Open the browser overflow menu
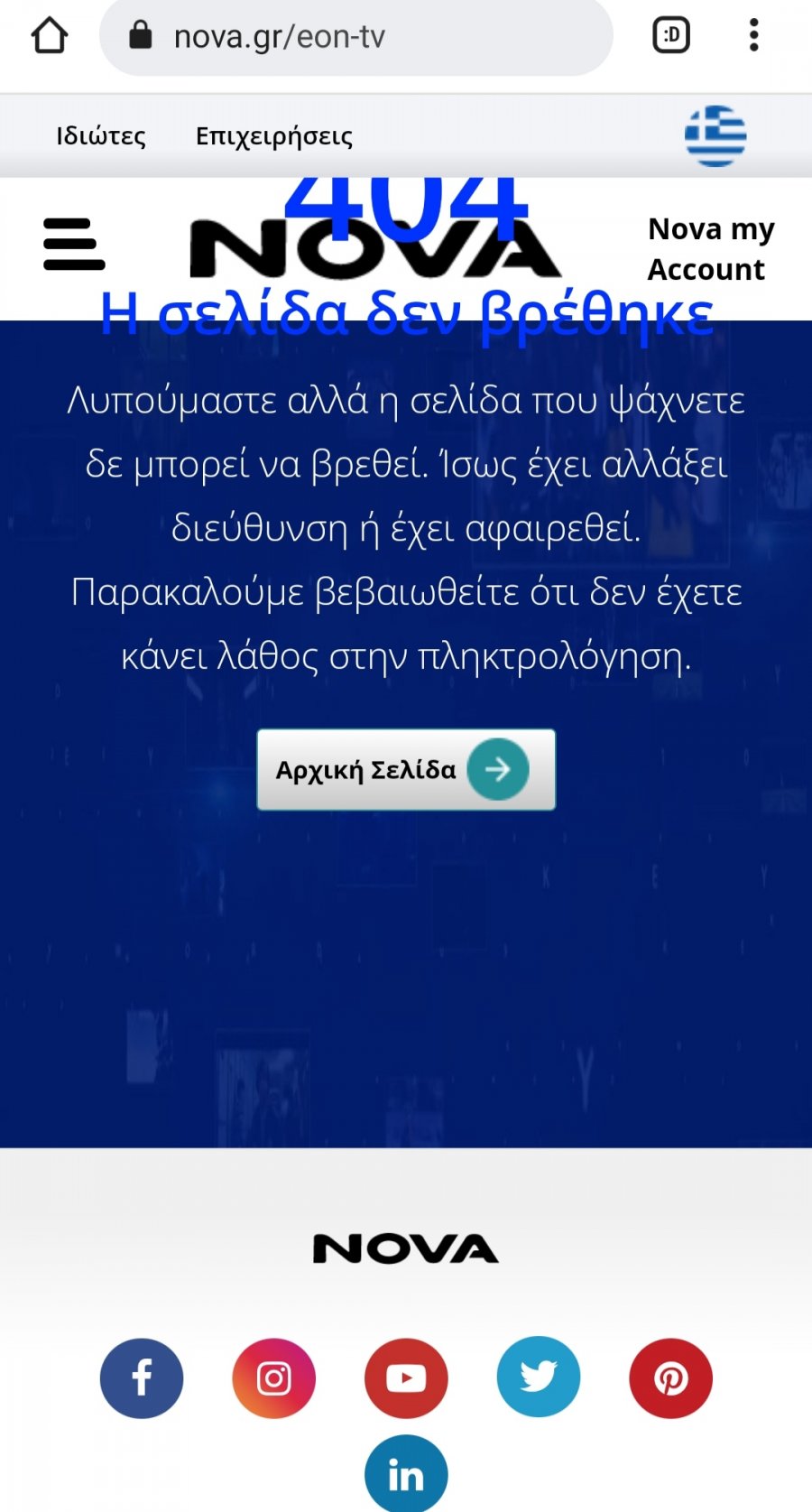This screenshot has width=812, height=1512. (754, 36)
